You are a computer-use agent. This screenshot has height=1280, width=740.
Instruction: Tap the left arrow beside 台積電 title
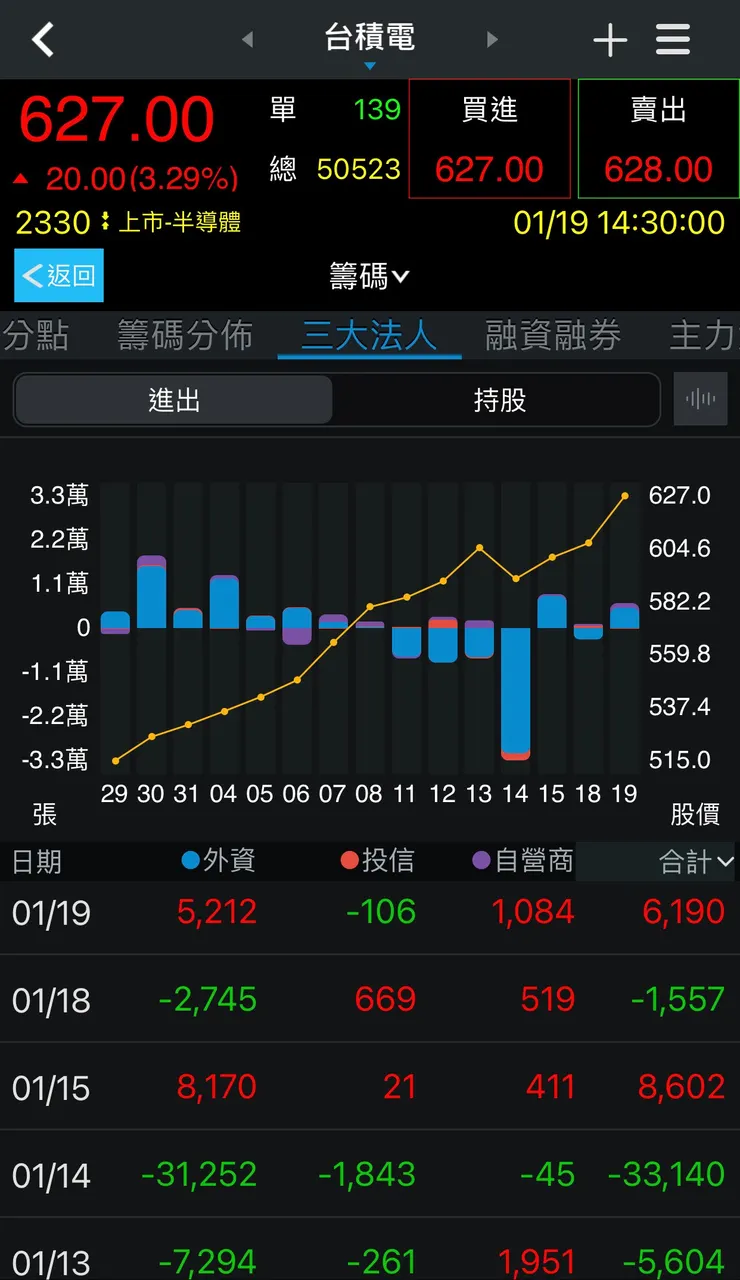(246, 39)
